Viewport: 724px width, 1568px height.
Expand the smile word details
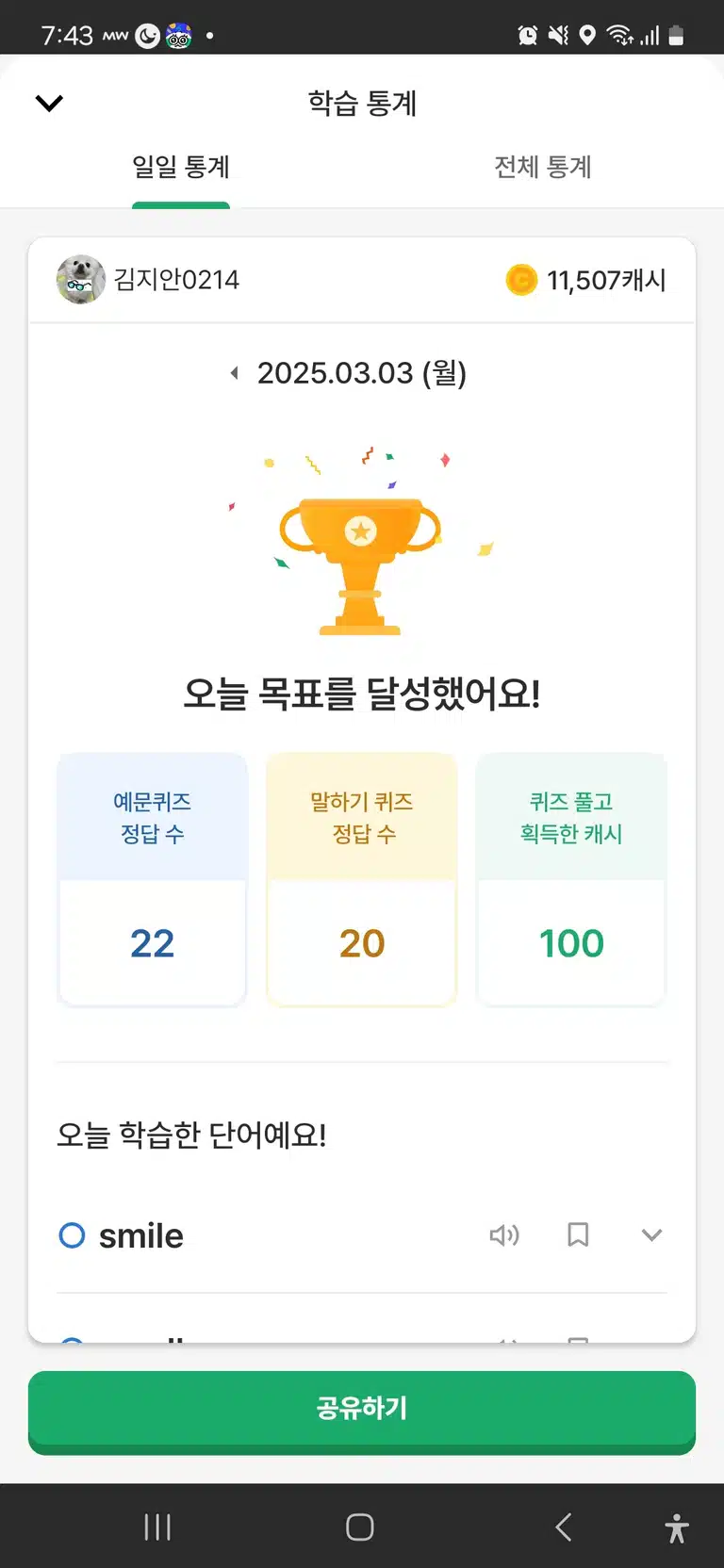(651, 1234)
